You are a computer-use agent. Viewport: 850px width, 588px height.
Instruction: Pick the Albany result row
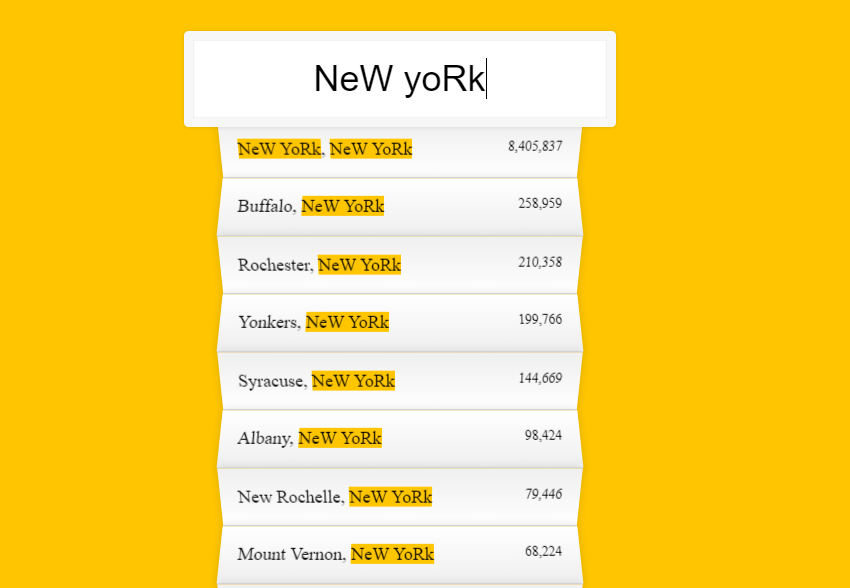(x=399, y=438)
